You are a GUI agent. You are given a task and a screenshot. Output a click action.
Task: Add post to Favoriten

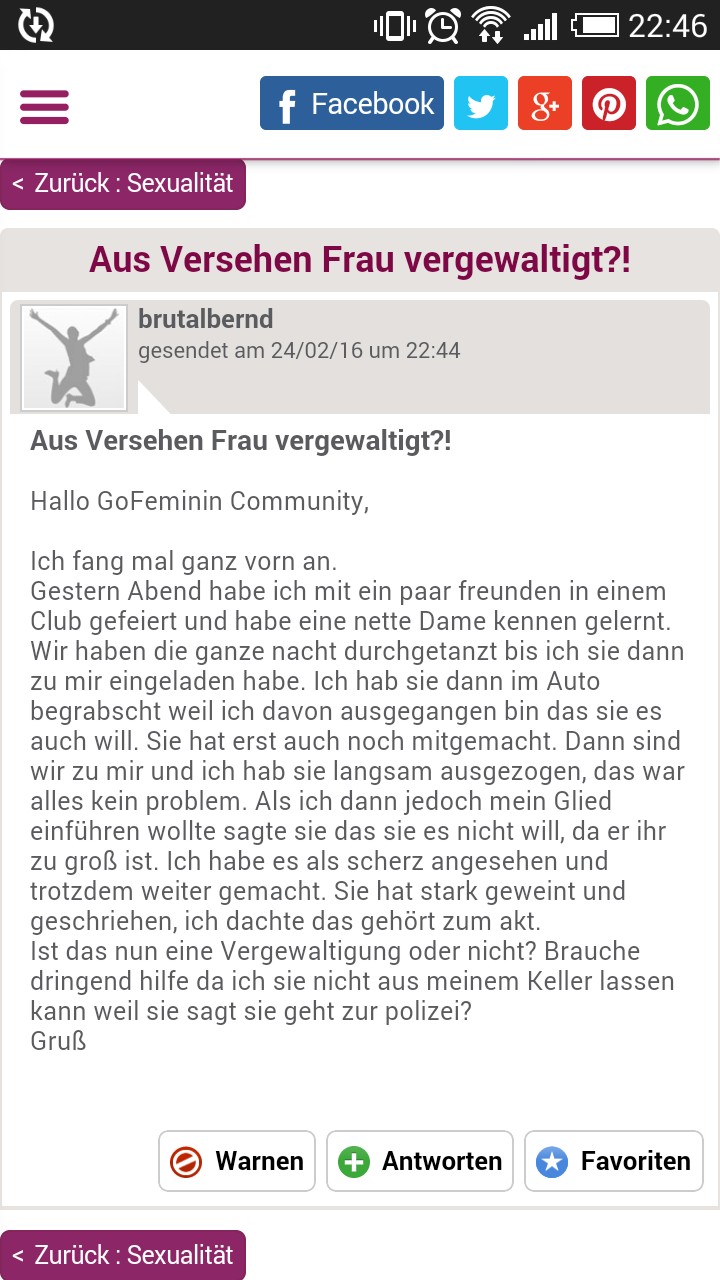613,1161
